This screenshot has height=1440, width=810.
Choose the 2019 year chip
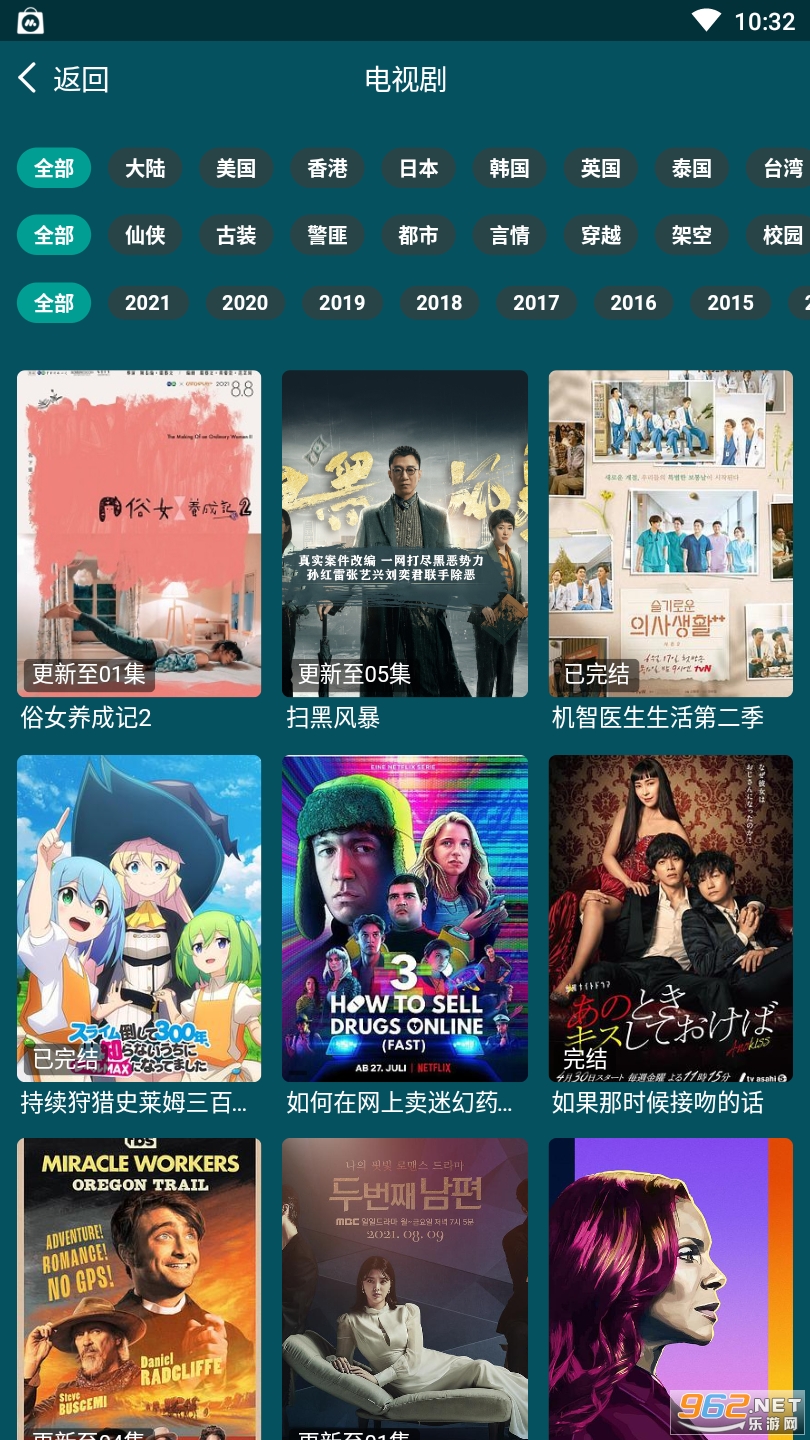[x=342, y=303]
